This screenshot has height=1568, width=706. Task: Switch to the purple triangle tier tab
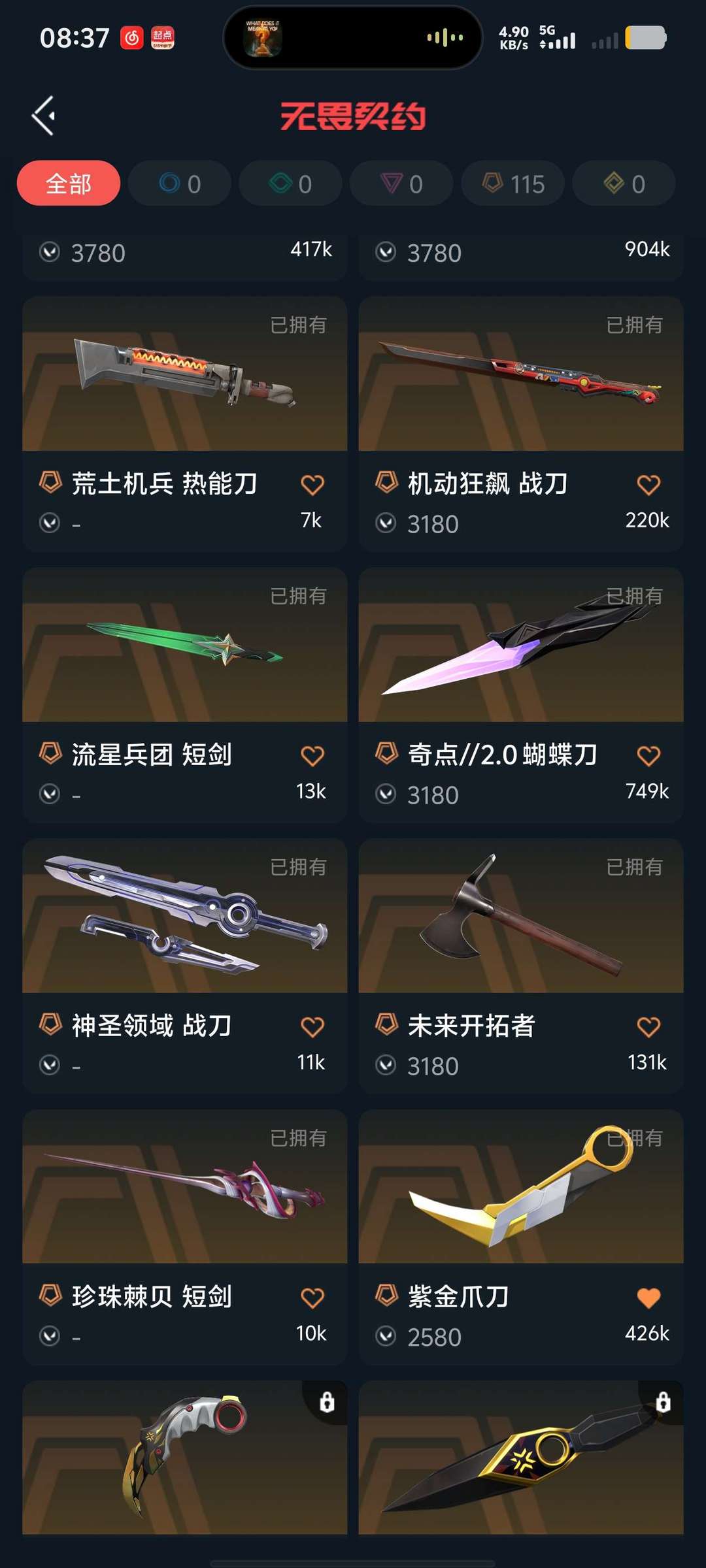(x=402, y=184)
